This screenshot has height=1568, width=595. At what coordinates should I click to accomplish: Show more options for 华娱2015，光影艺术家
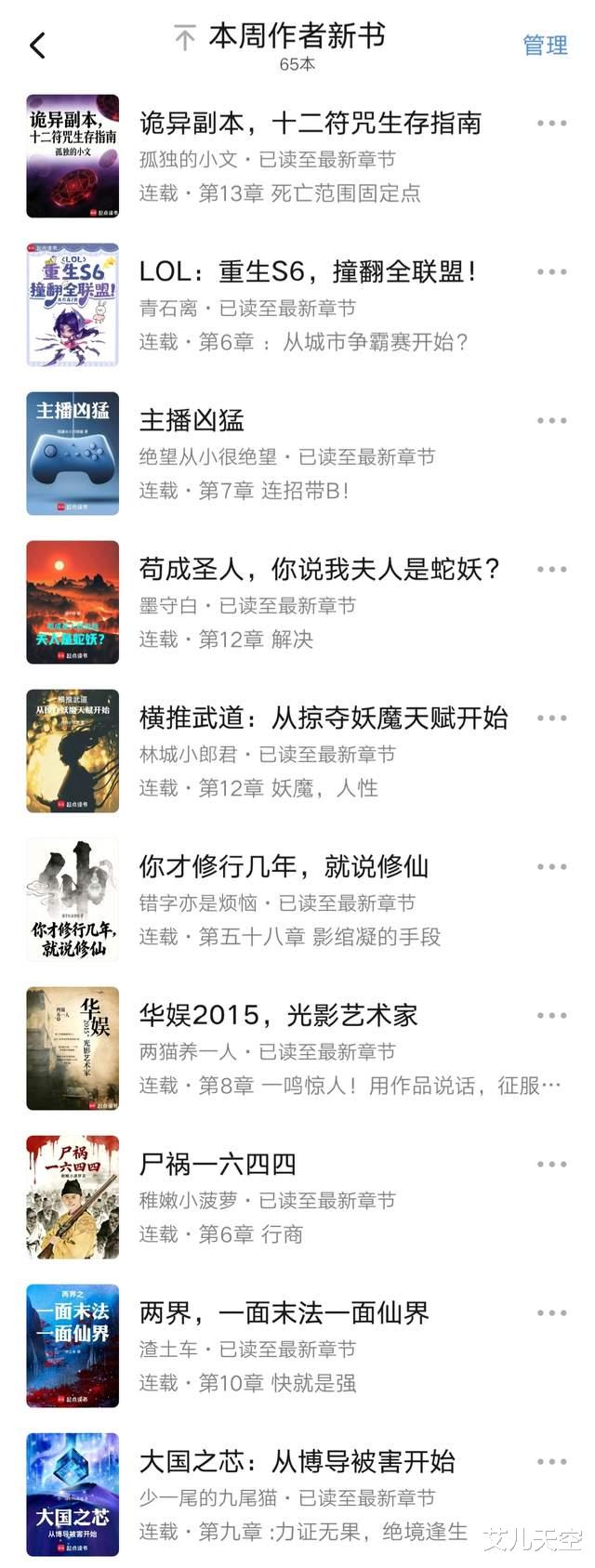(x=551, y=1016)
